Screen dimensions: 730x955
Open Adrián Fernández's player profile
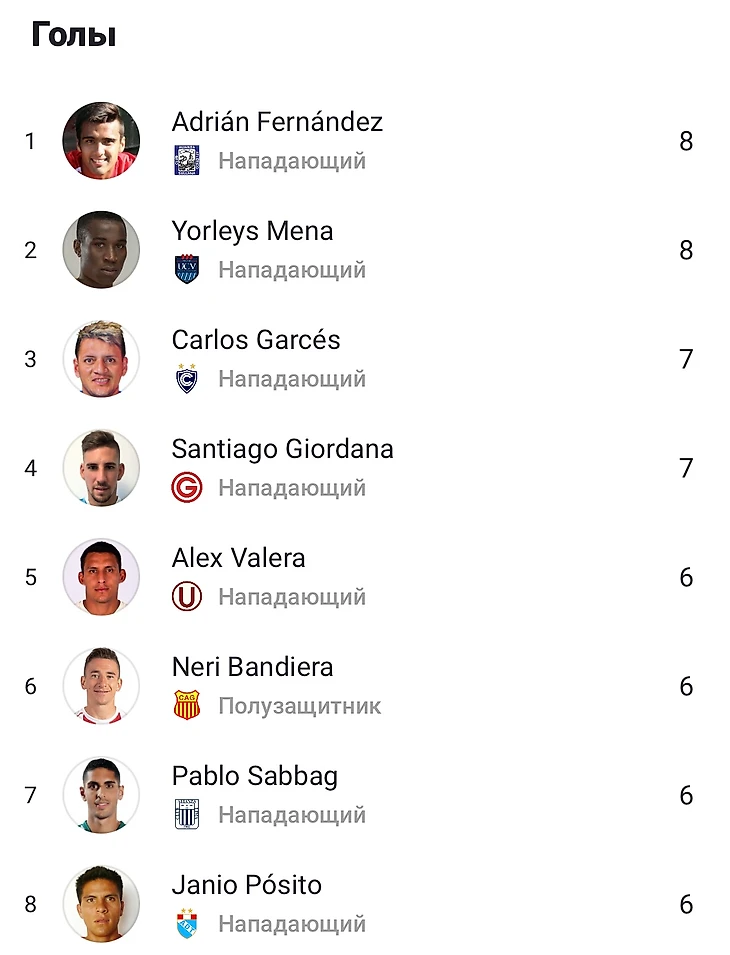pos(277,123)
